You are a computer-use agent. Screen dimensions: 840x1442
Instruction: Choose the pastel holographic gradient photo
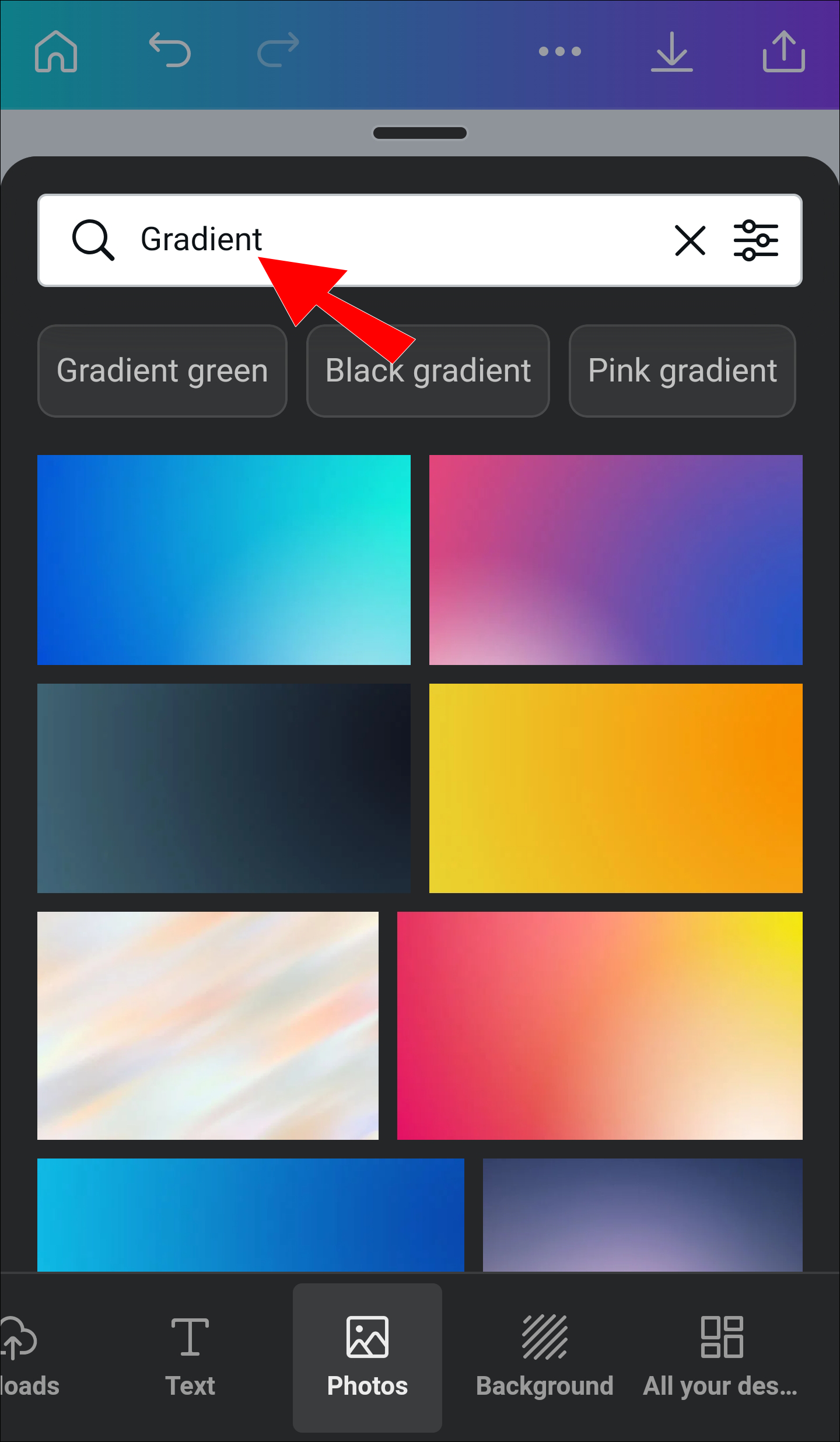(208, 1025)
